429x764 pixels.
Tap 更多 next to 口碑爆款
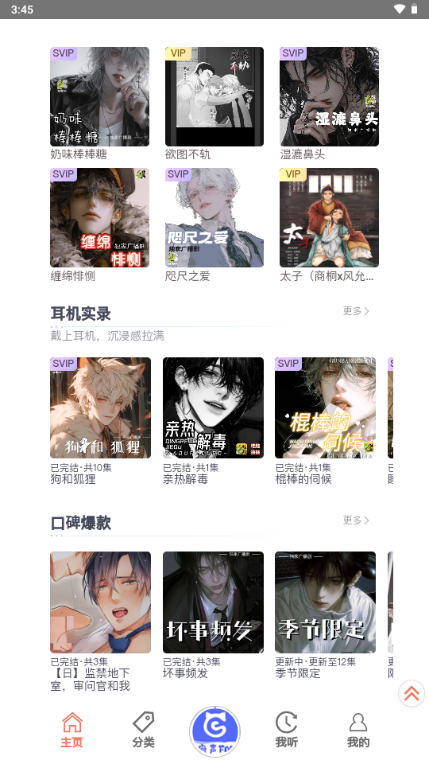coord(356,520)
